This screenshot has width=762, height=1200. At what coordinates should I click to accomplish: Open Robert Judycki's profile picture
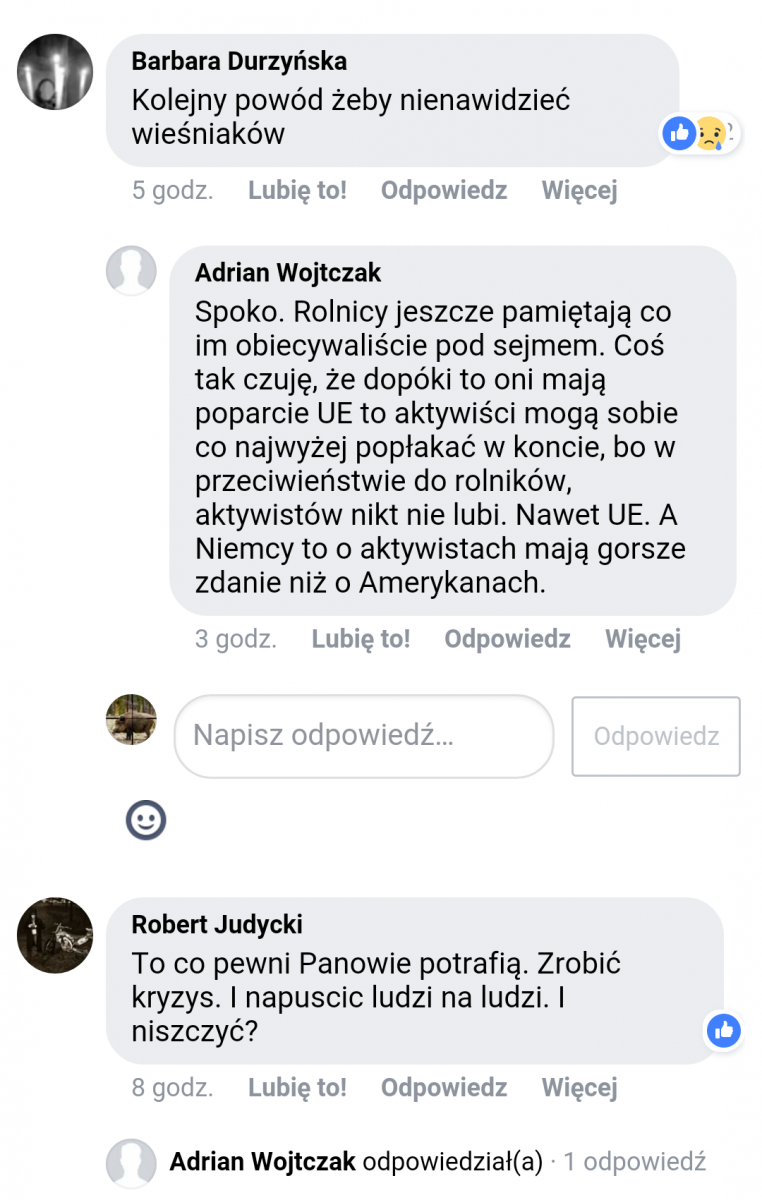pyautogui.click(x=55, y=935)
